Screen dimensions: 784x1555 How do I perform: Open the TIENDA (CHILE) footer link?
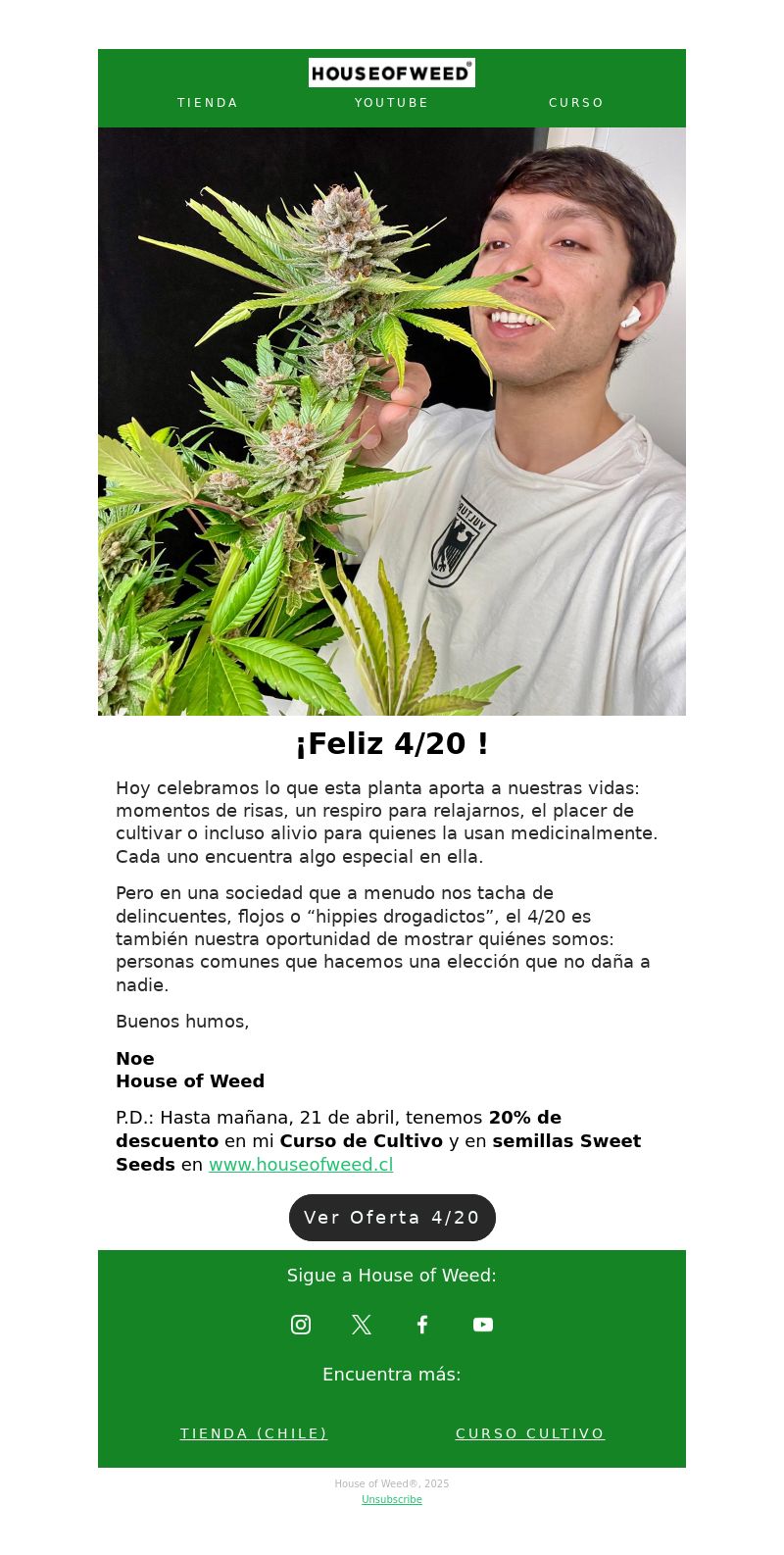pos(254,1433)
